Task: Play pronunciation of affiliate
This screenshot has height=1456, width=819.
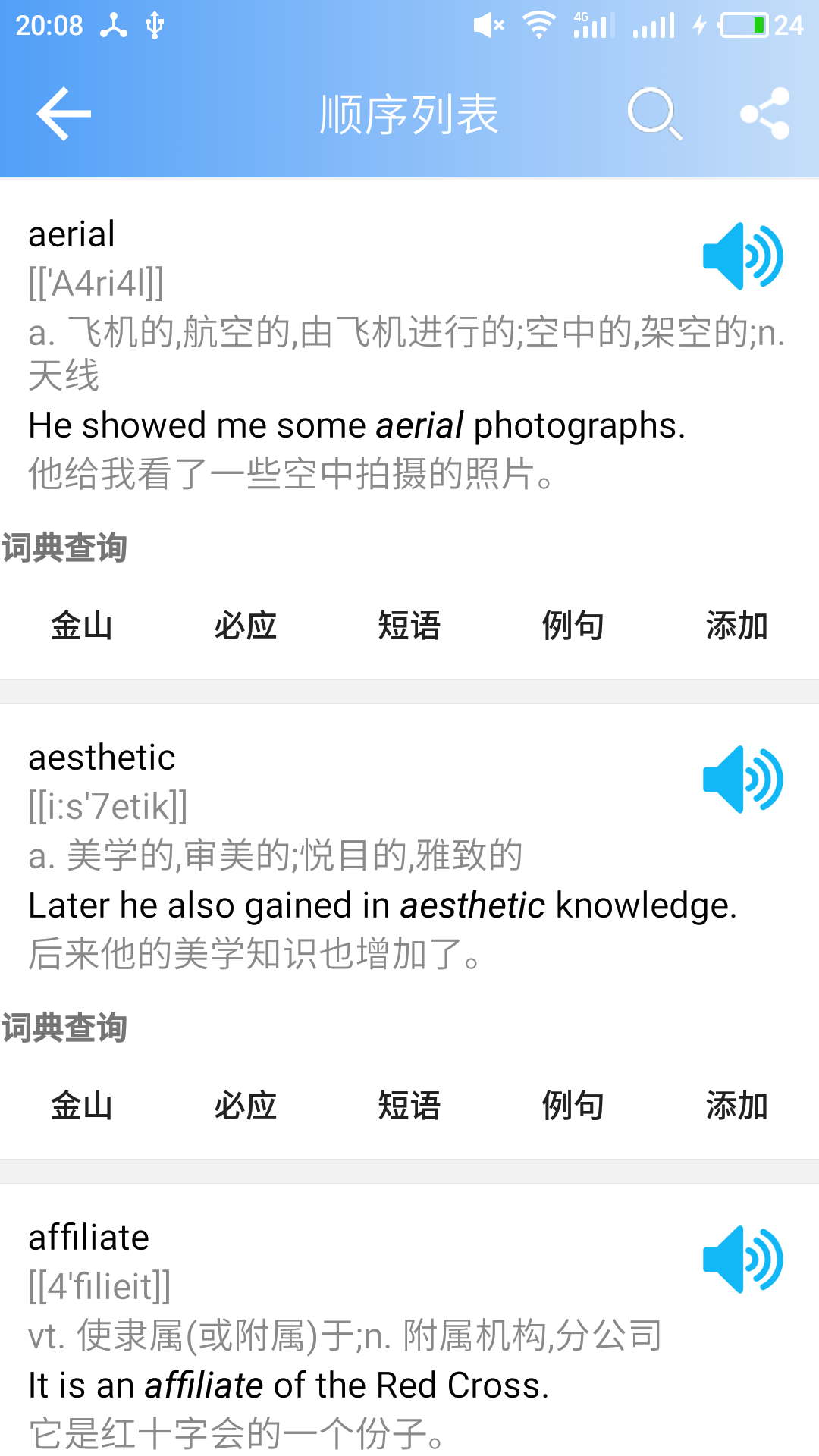Action: coord(742,1260)
